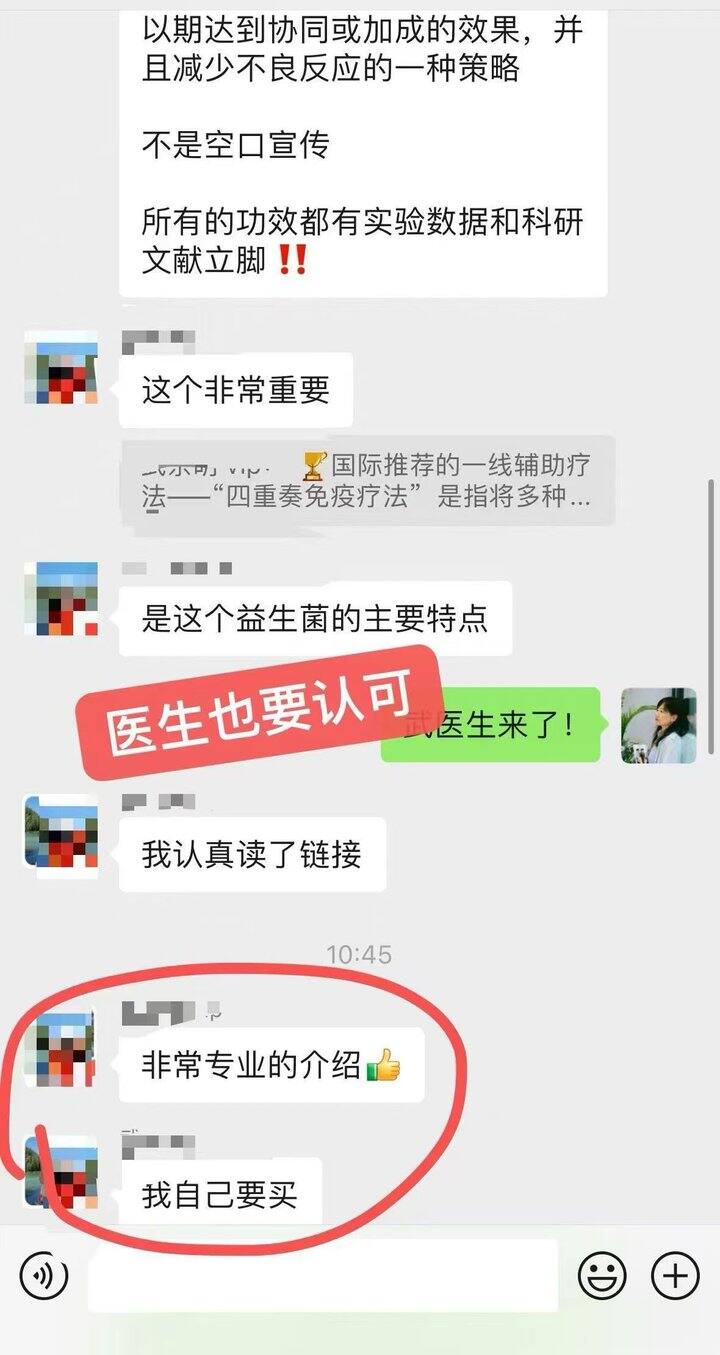Image resolution: width=720 pixels, height=1355 pixels.
Task: Open my own avatar next to 武医生来了
Action: [x=658, y=725]
